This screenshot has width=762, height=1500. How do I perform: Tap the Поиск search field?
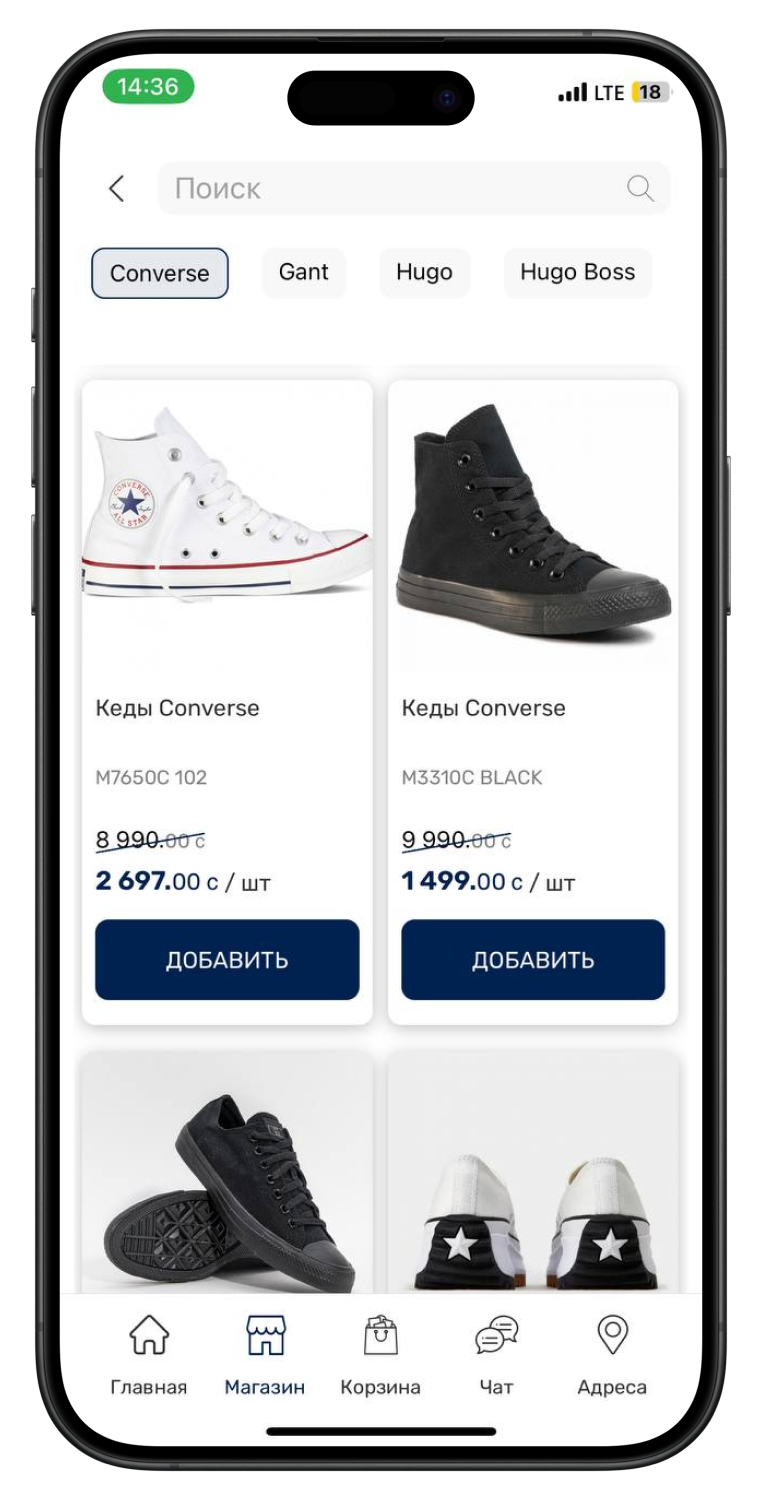click(x=414, y=188)
